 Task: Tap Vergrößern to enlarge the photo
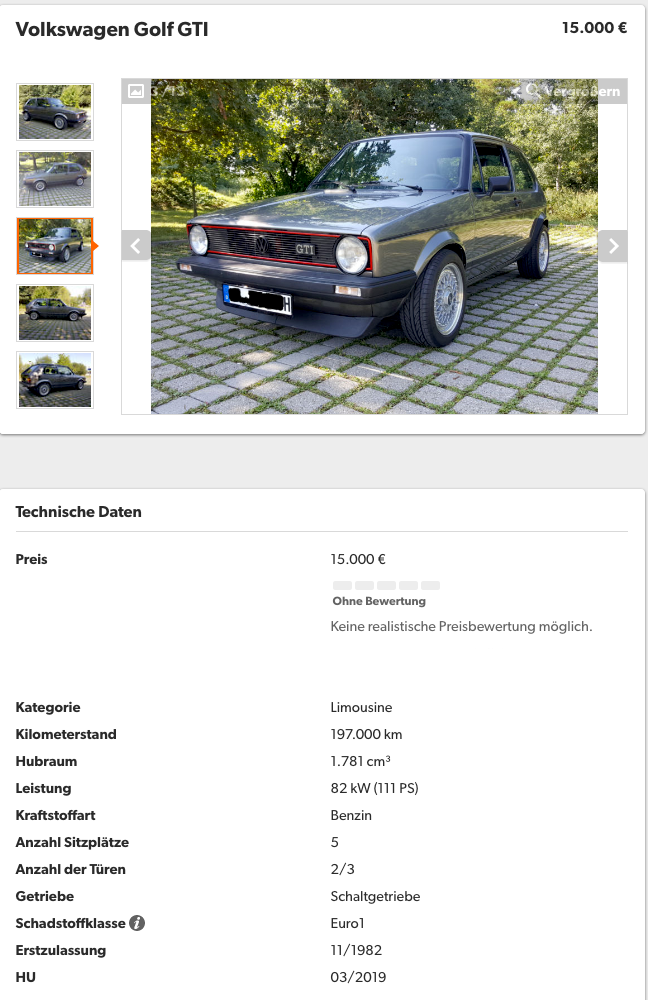(574, 91)
